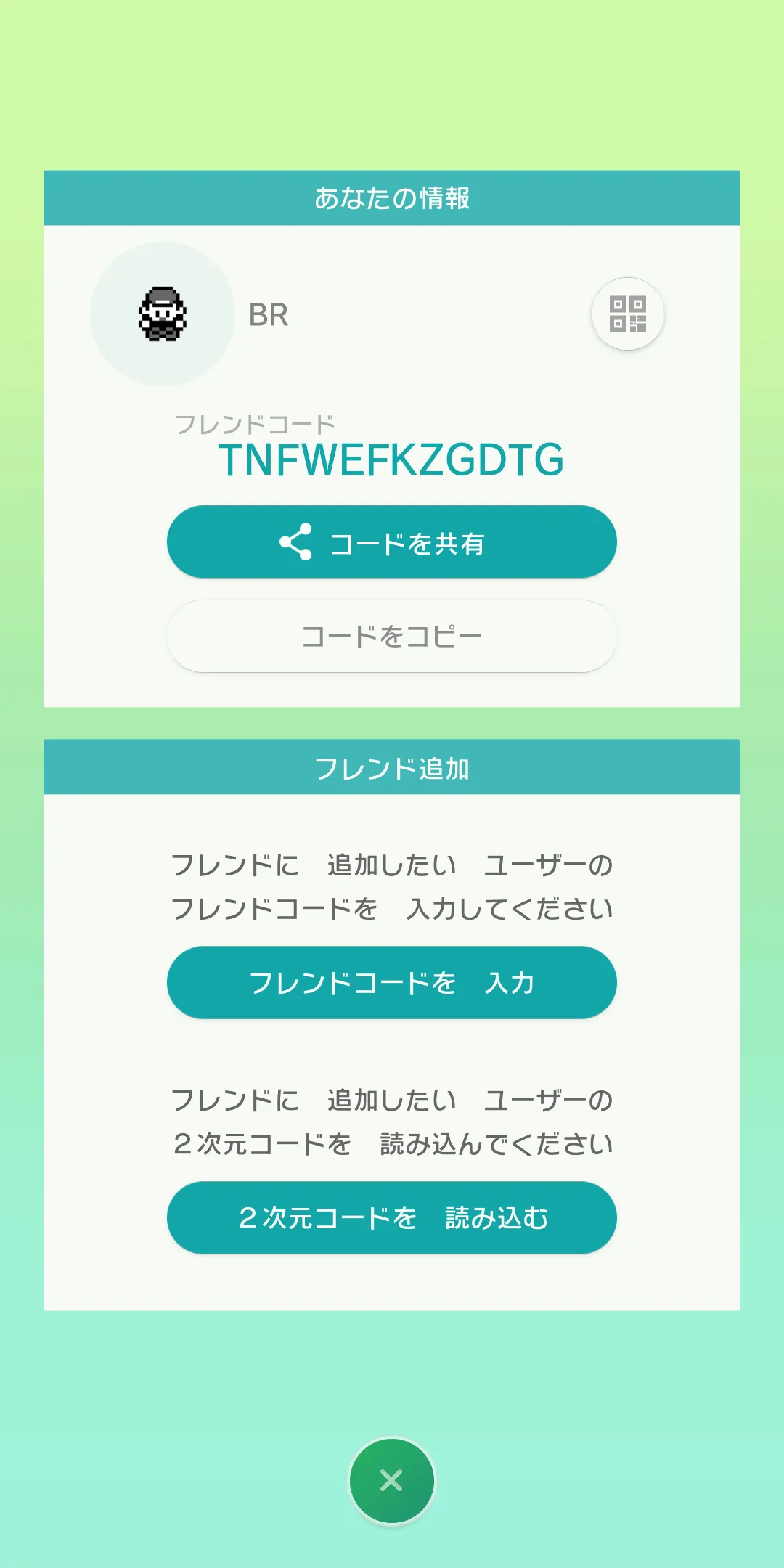Tap the コードを共有 share button
The image size is (784, 1568).
392,542
